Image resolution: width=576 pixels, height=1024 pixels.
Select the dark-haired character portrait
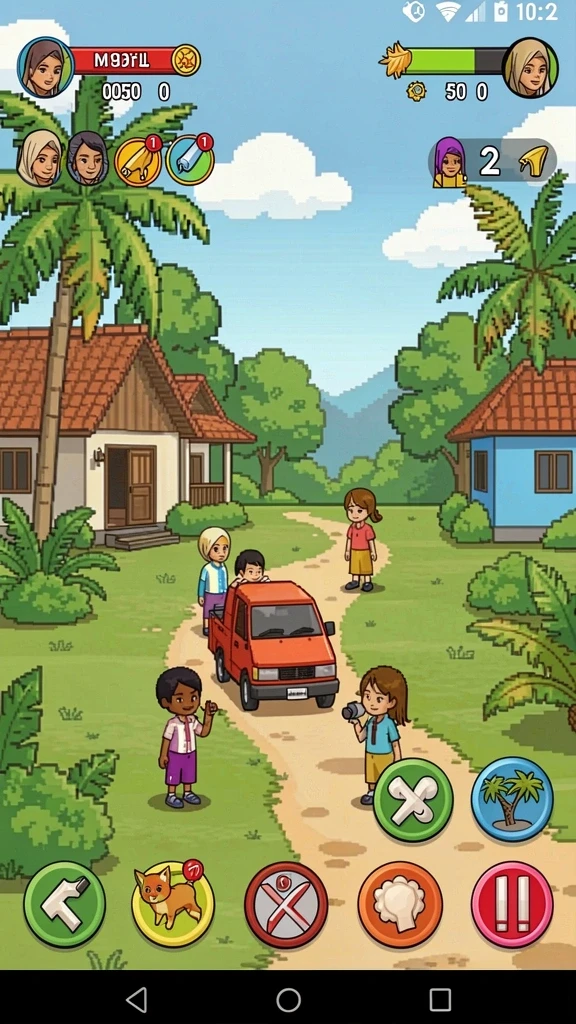(x=88, y=158)
